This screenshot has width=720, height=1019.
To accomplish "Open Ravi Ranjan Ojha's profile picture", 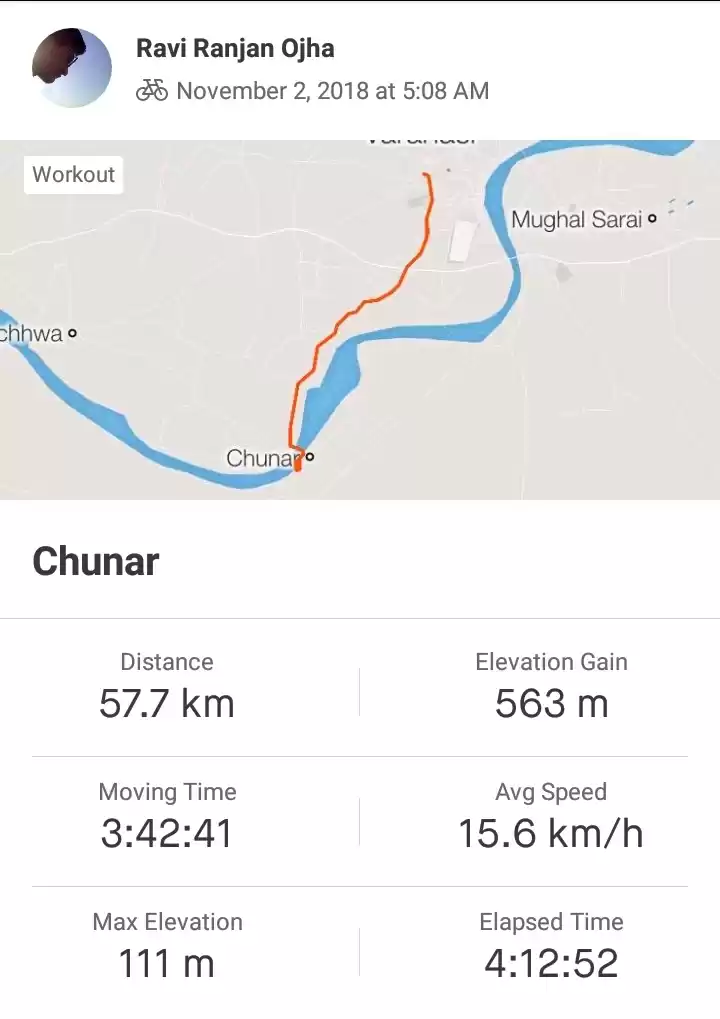I will click(71, 68).
